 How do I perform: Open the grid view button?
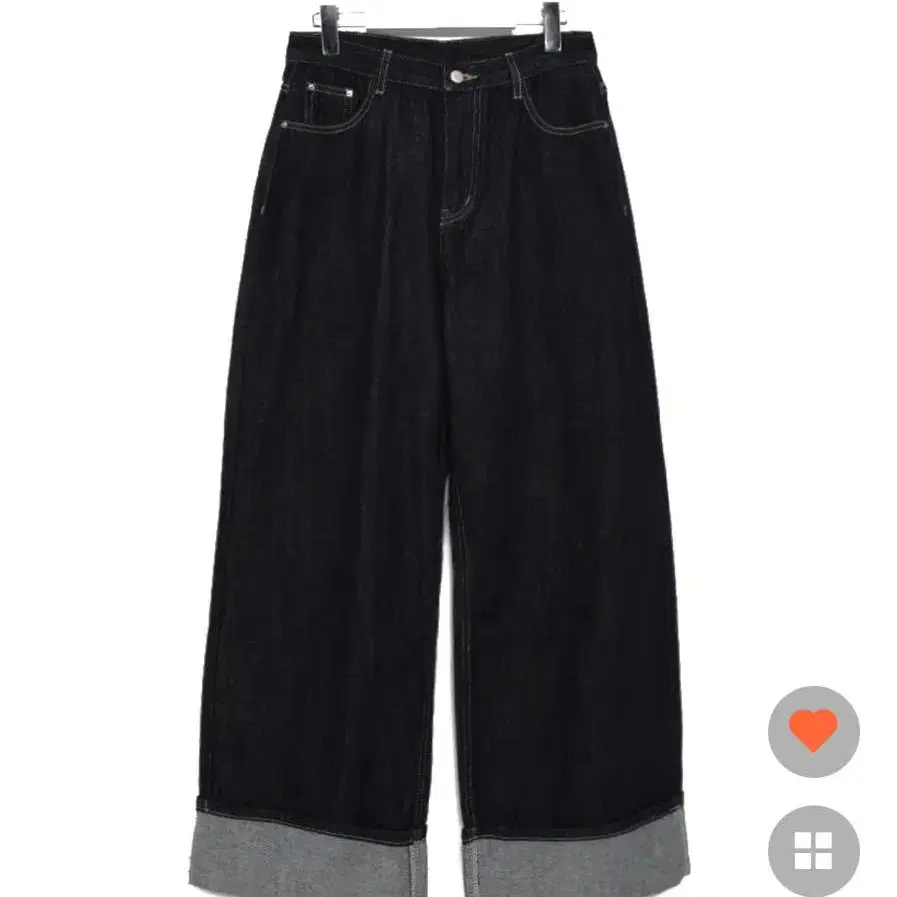pyautogui.click(x=813, y=851)
